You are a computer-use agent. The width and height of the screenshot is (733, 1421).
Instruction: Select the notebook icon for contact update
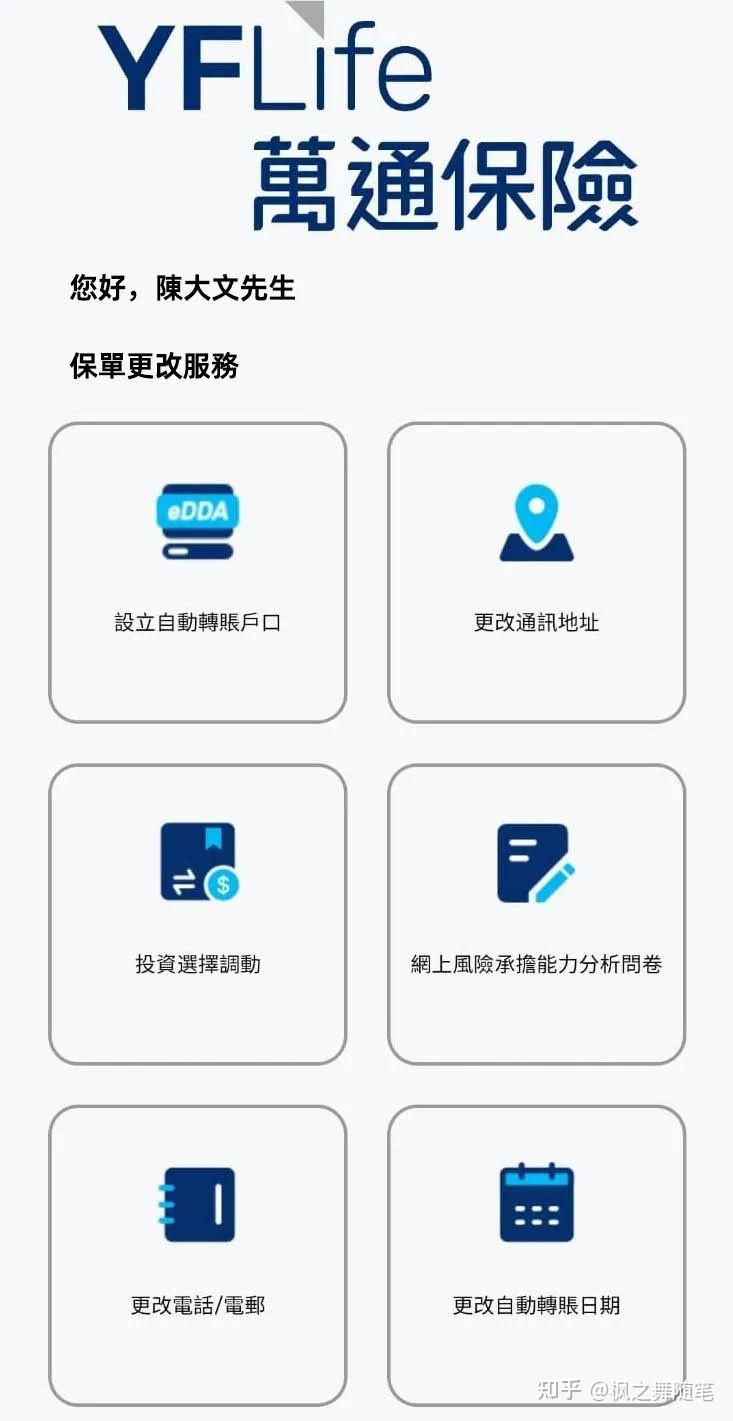[197, 1204]
